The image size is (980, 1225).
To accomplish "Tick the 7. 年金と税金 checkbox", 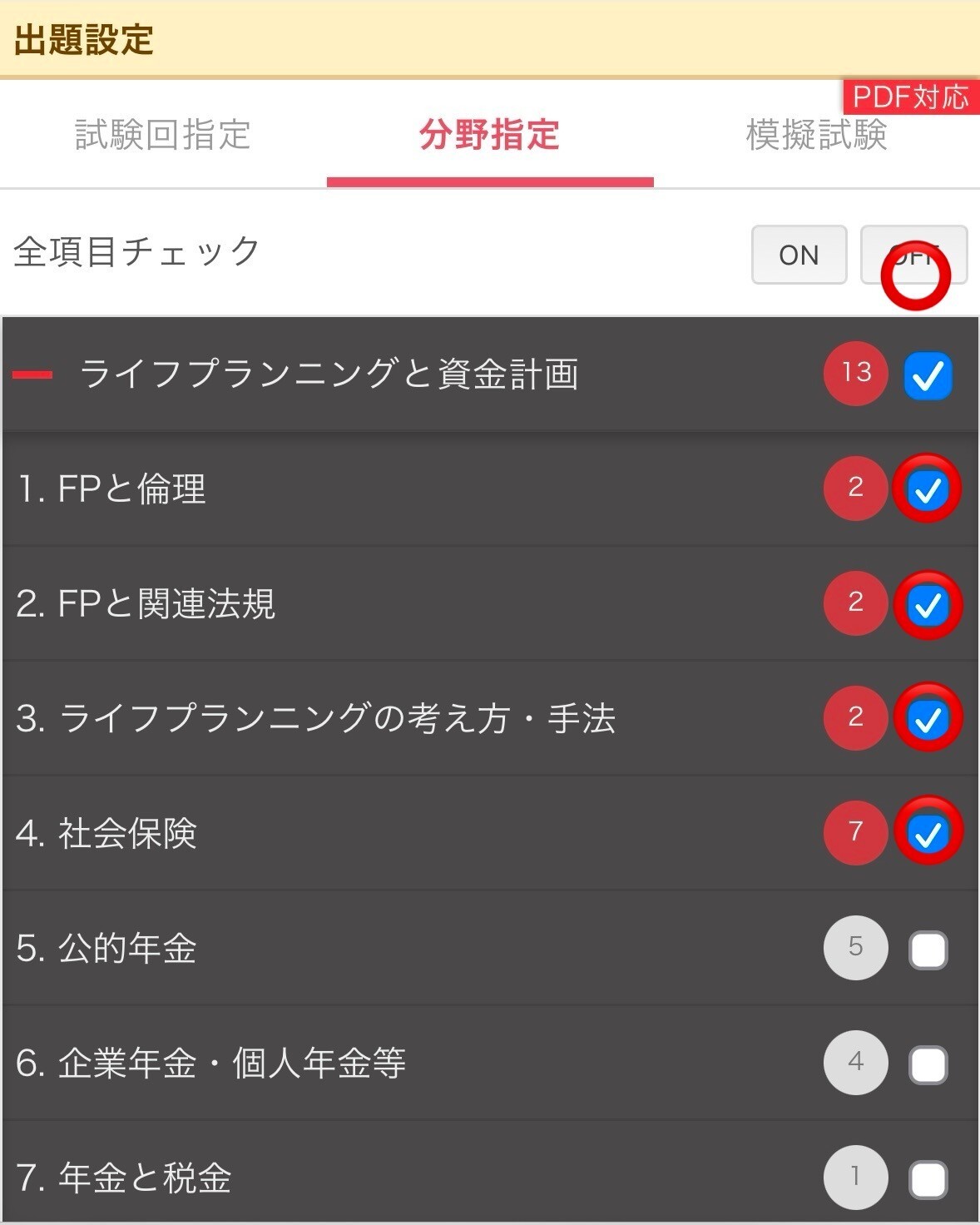I will pos(928,1178).
